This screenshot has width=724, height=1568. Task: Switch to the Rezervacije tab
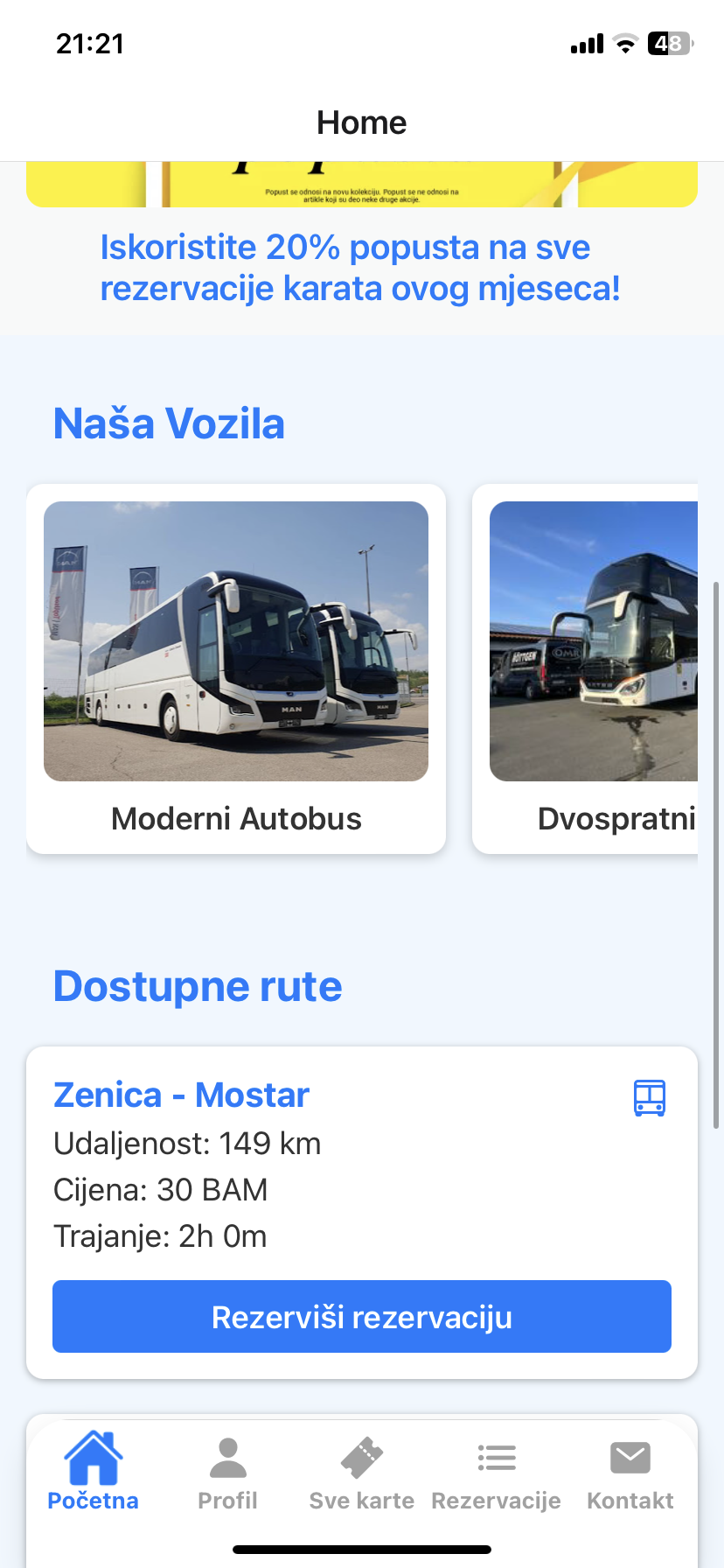(x=496, y=1472)
